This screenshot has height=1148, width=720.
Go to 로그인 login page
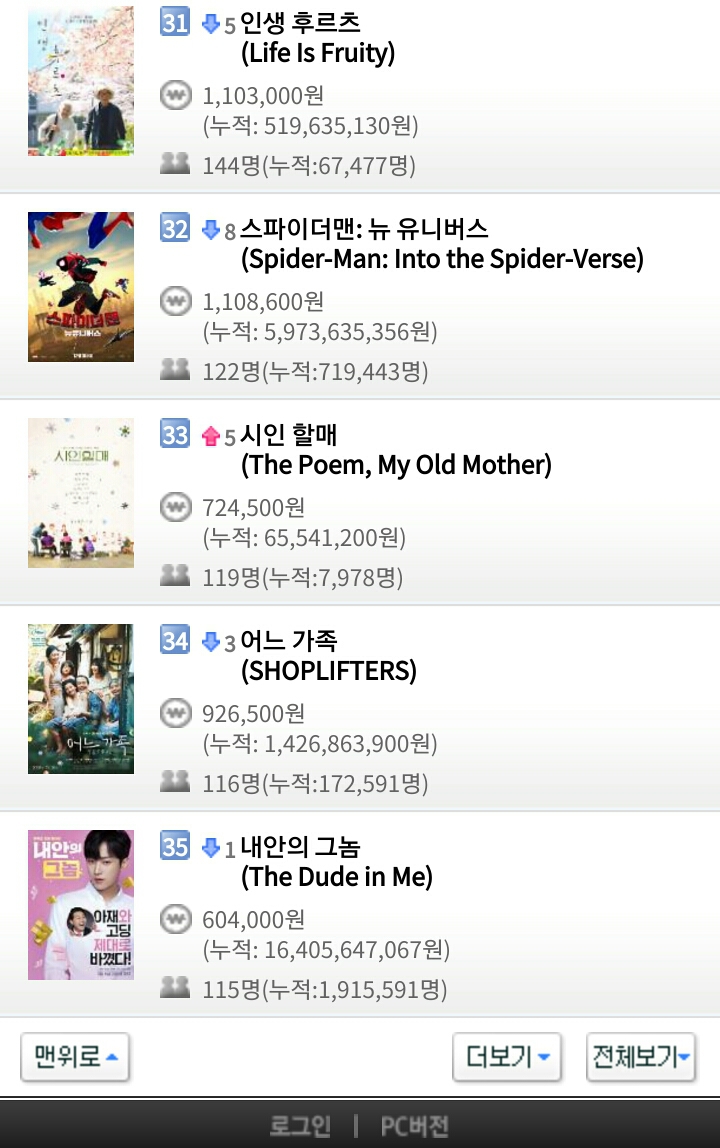[x=300, y=1126]
